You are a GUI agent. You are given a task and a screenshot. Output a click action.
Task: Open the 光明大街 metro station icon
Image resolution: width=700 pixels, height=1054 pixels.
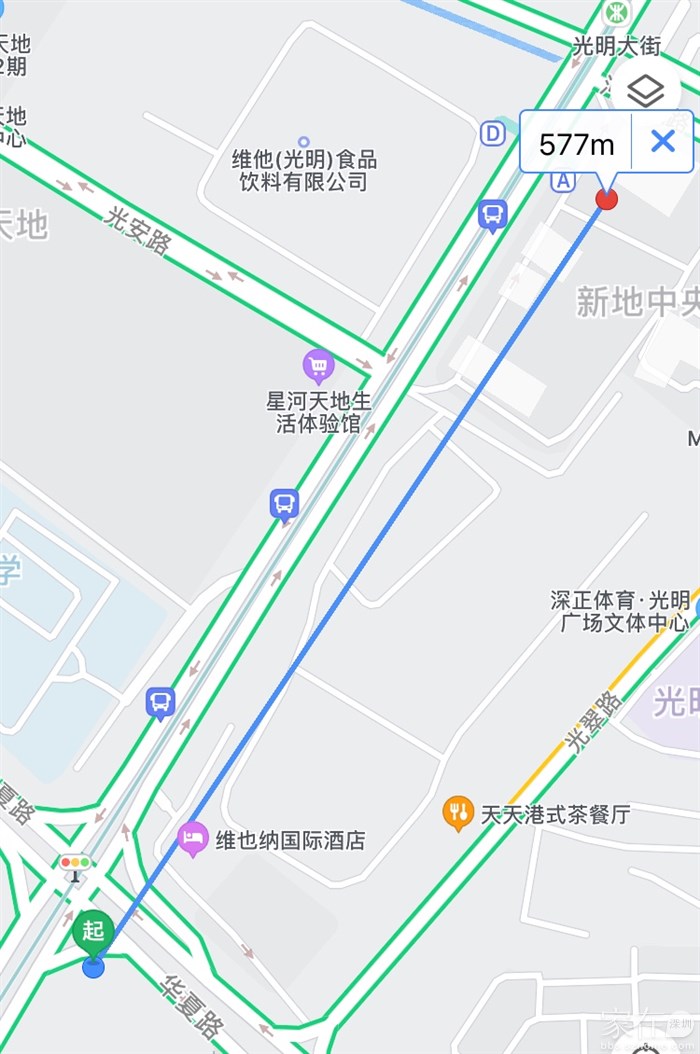click(x=617, y=14)
